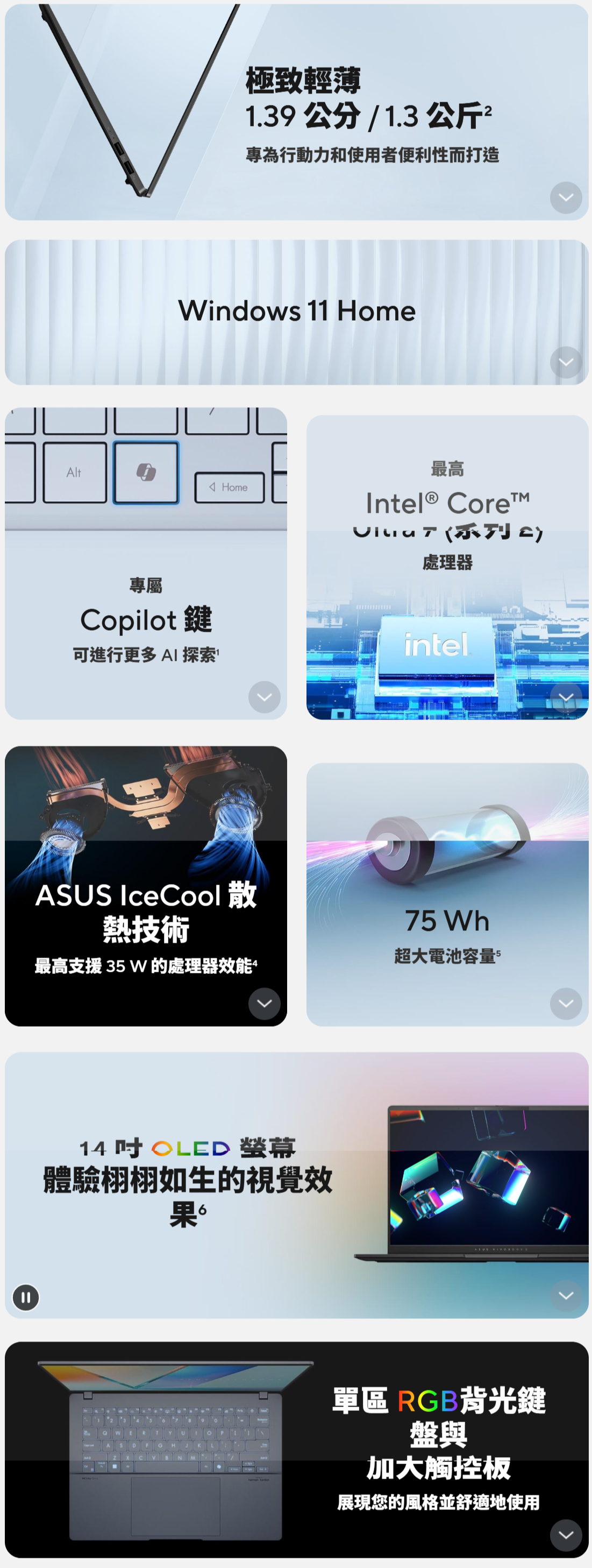
Task: Expand the 極致輕薄 1.39 公分 card
Action: 566,198
